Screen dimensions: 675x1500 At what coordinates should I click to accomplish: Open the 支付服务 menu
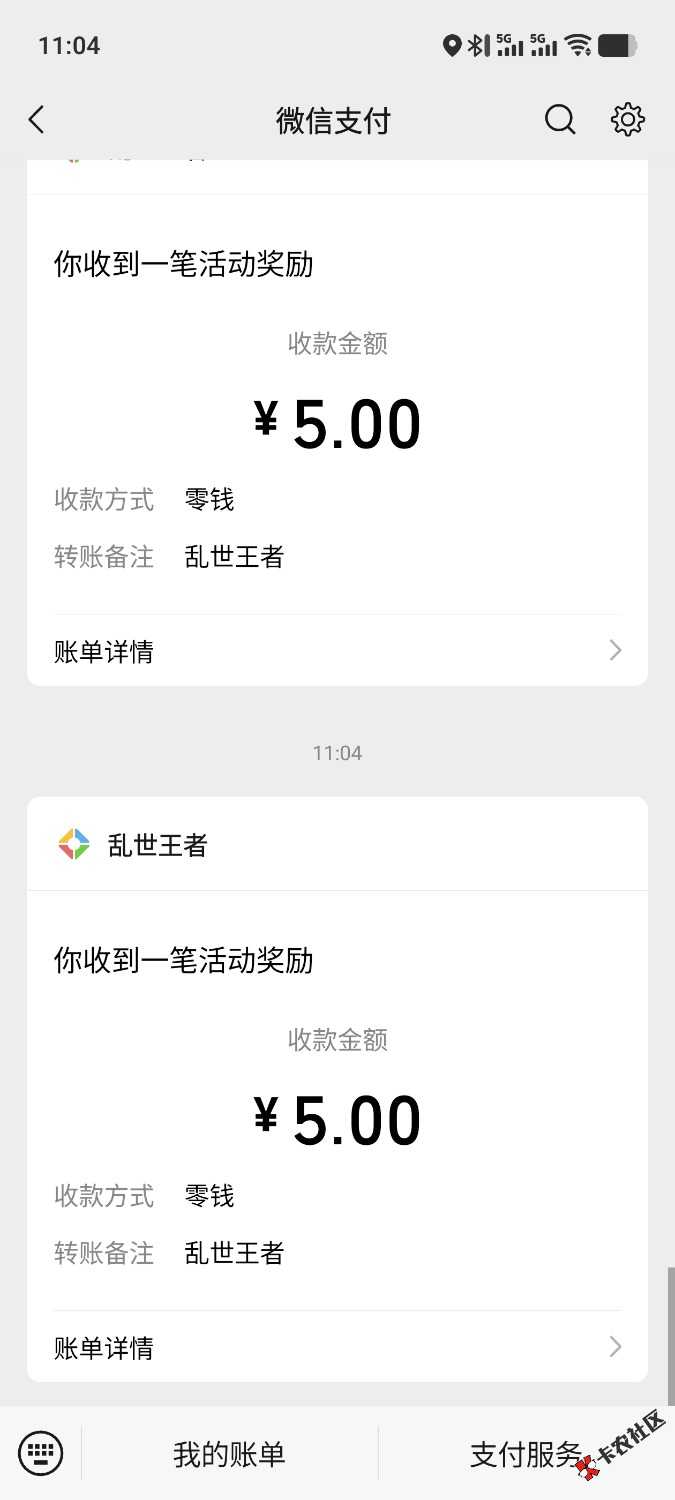point(526,1454)
